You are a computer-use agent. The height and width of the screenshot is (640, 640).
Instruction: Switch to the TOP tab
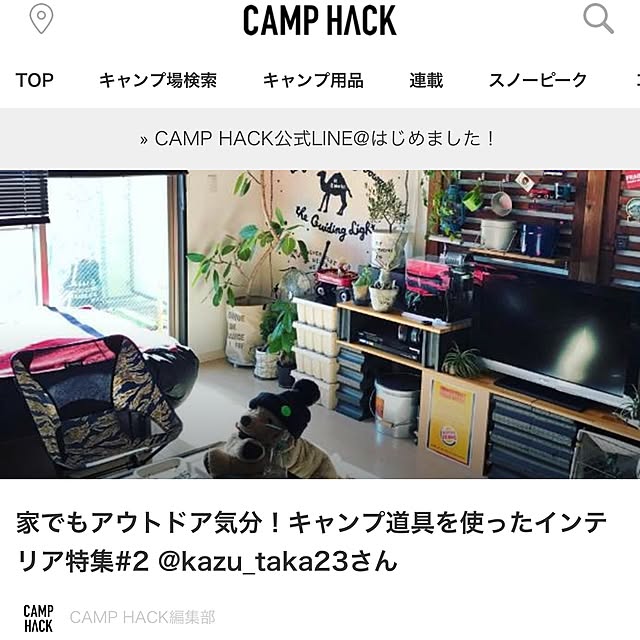[x=35, y=81]
